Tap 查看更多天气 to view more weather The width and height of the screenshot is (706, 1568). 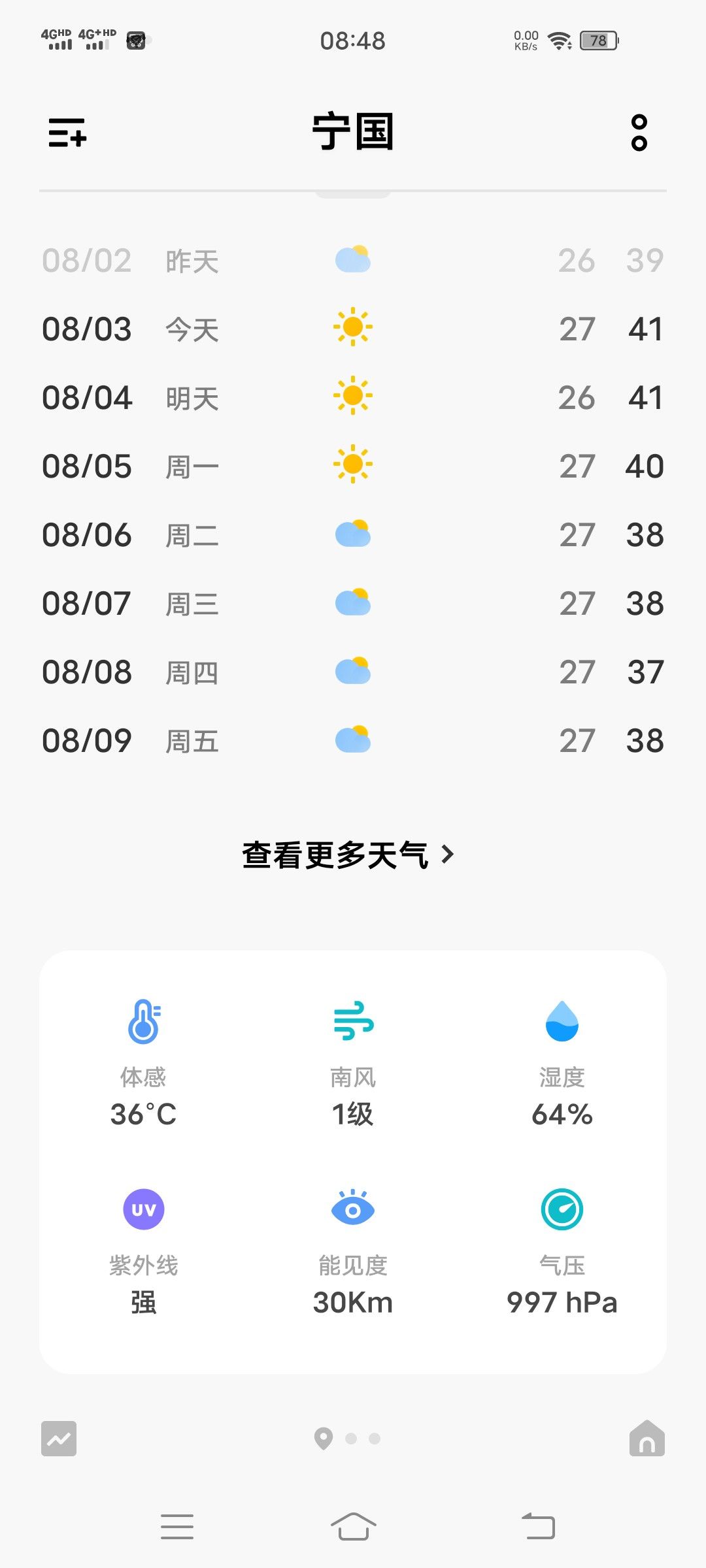coord(348,855)
